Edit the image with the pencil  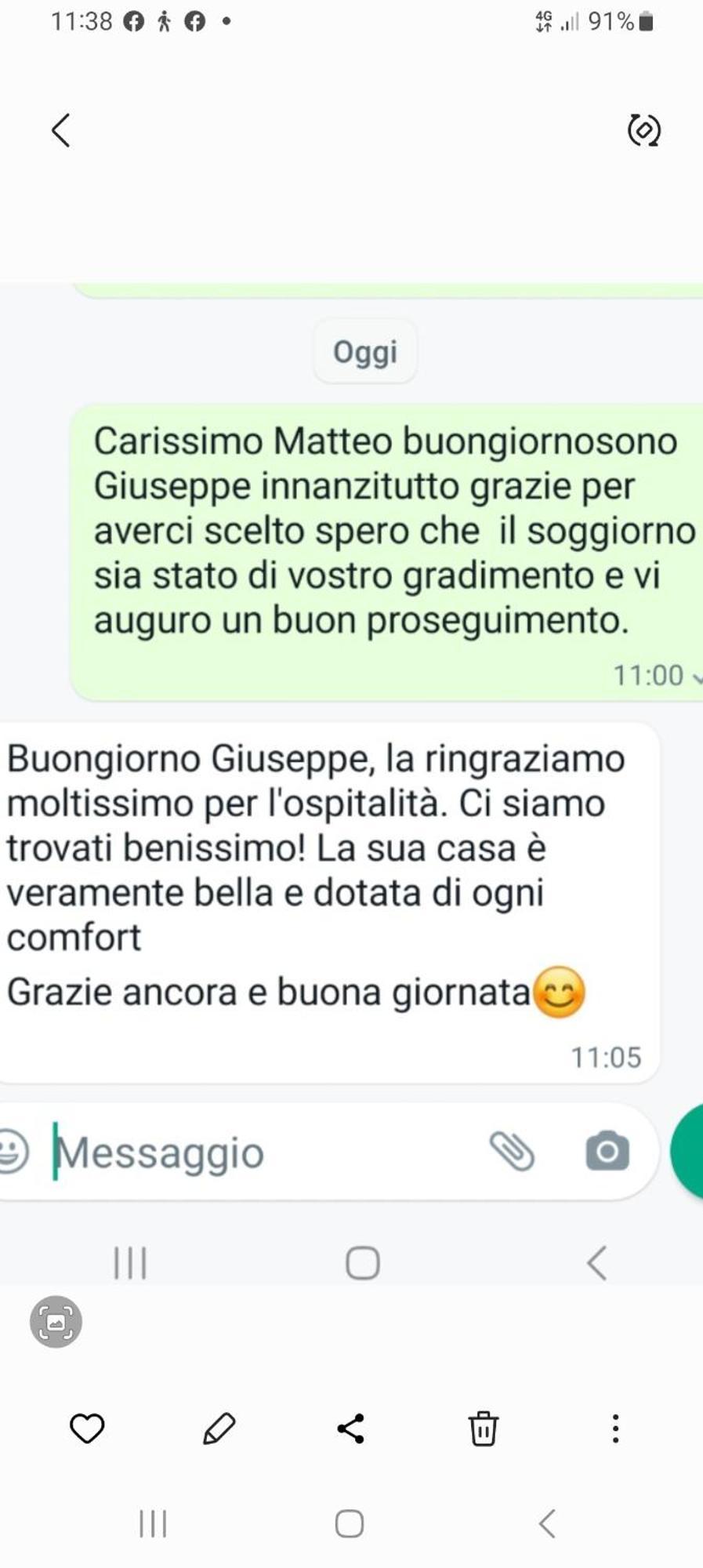click(x=219, y=1428)
